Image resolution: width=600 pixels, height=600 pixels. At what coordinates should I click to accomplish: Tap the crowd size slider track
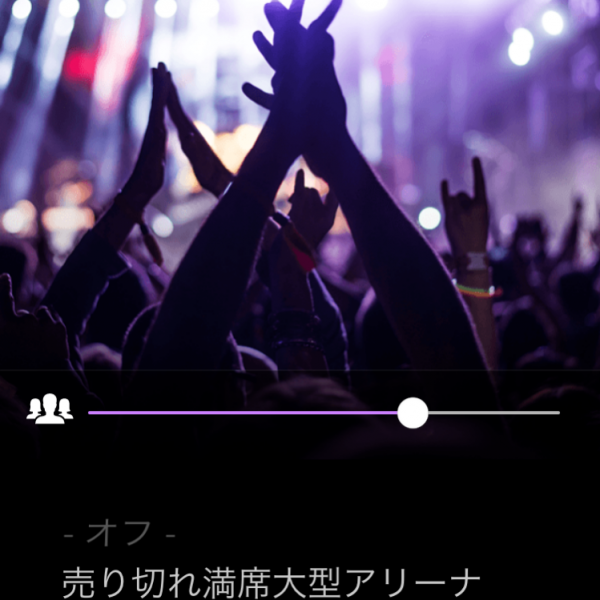point(250,412)
